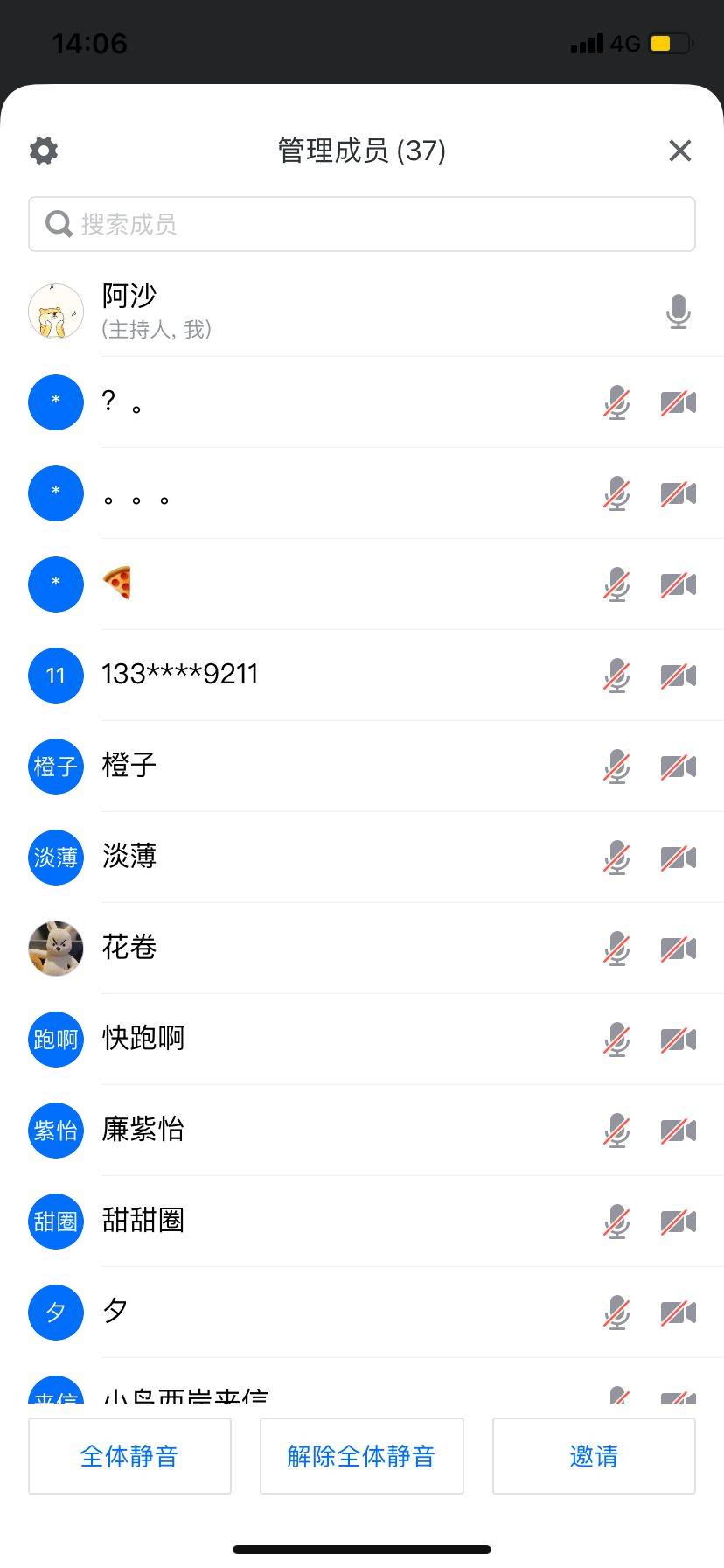Tap the muted mic icon for 133****9211
Screen dimensions: 724x1568
(x=616, y=675)
